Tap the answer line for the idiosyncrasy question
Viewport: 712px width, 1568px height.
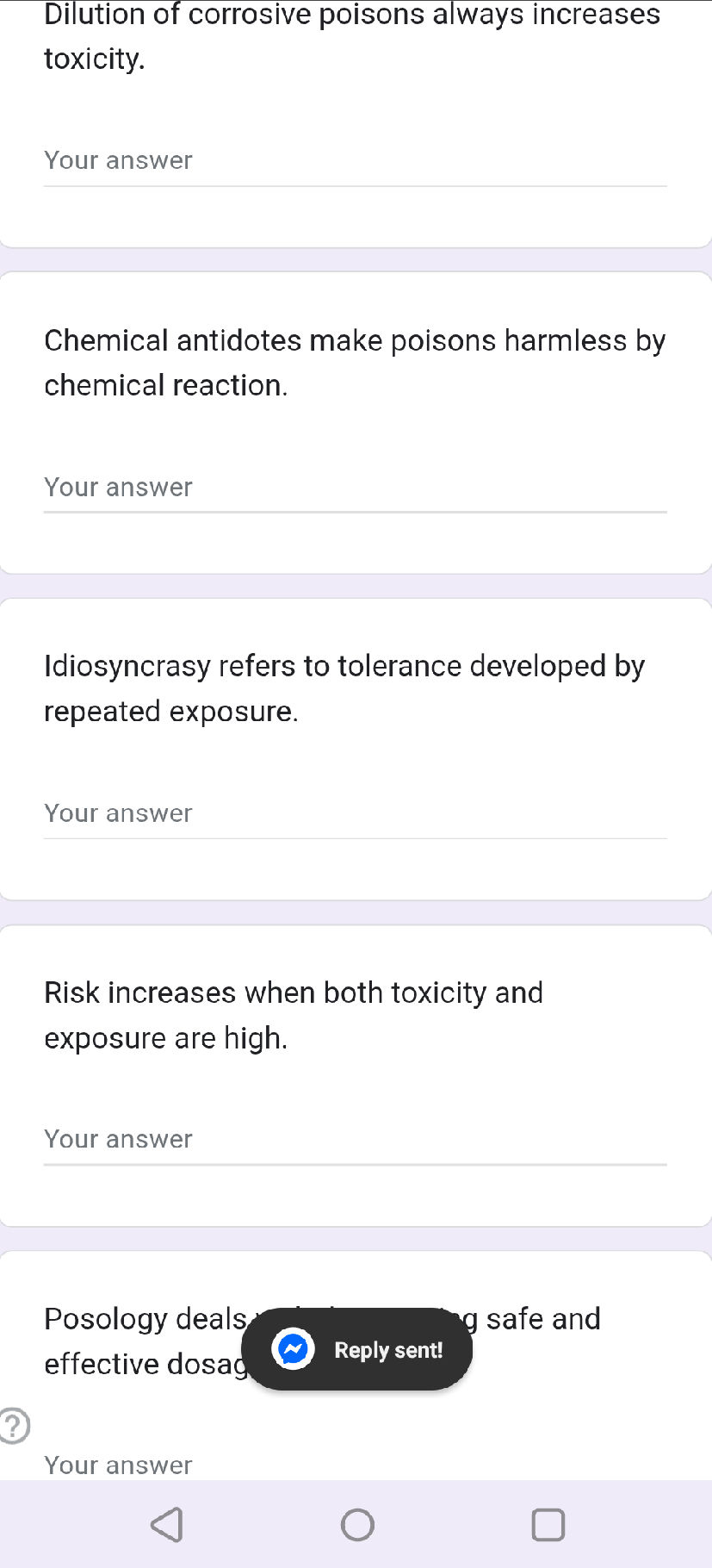pos(356,813)
